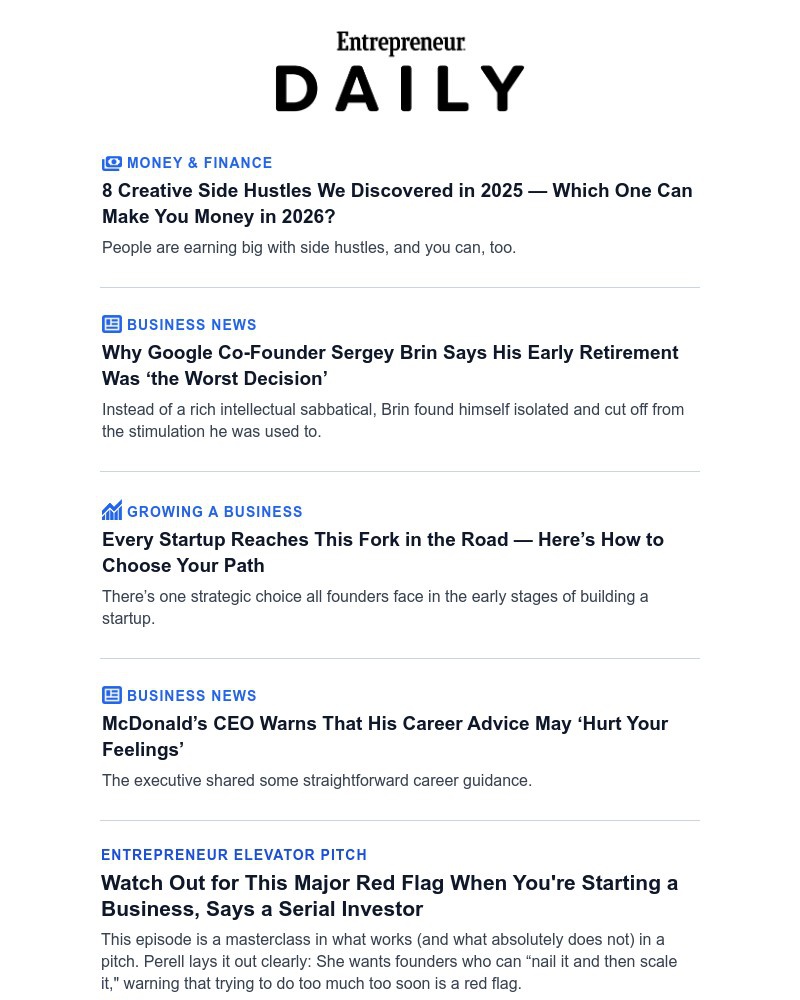The height and width of the screenshot is (1000, 800).
Task: Open the Money & Finance category
Action: [199, 163]
